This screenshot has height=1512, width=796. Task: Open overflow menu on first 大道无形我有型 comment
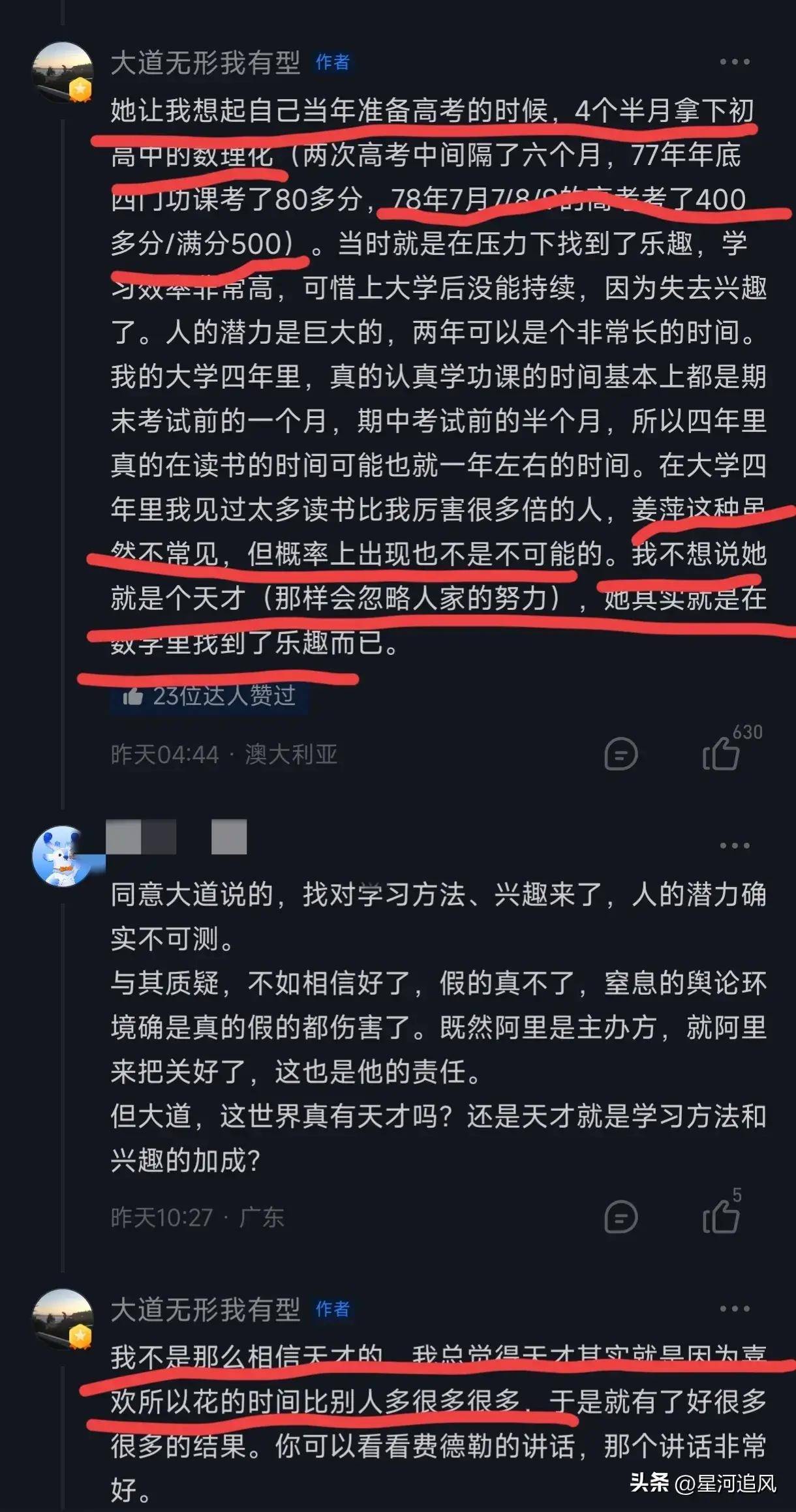coord(734,62)
